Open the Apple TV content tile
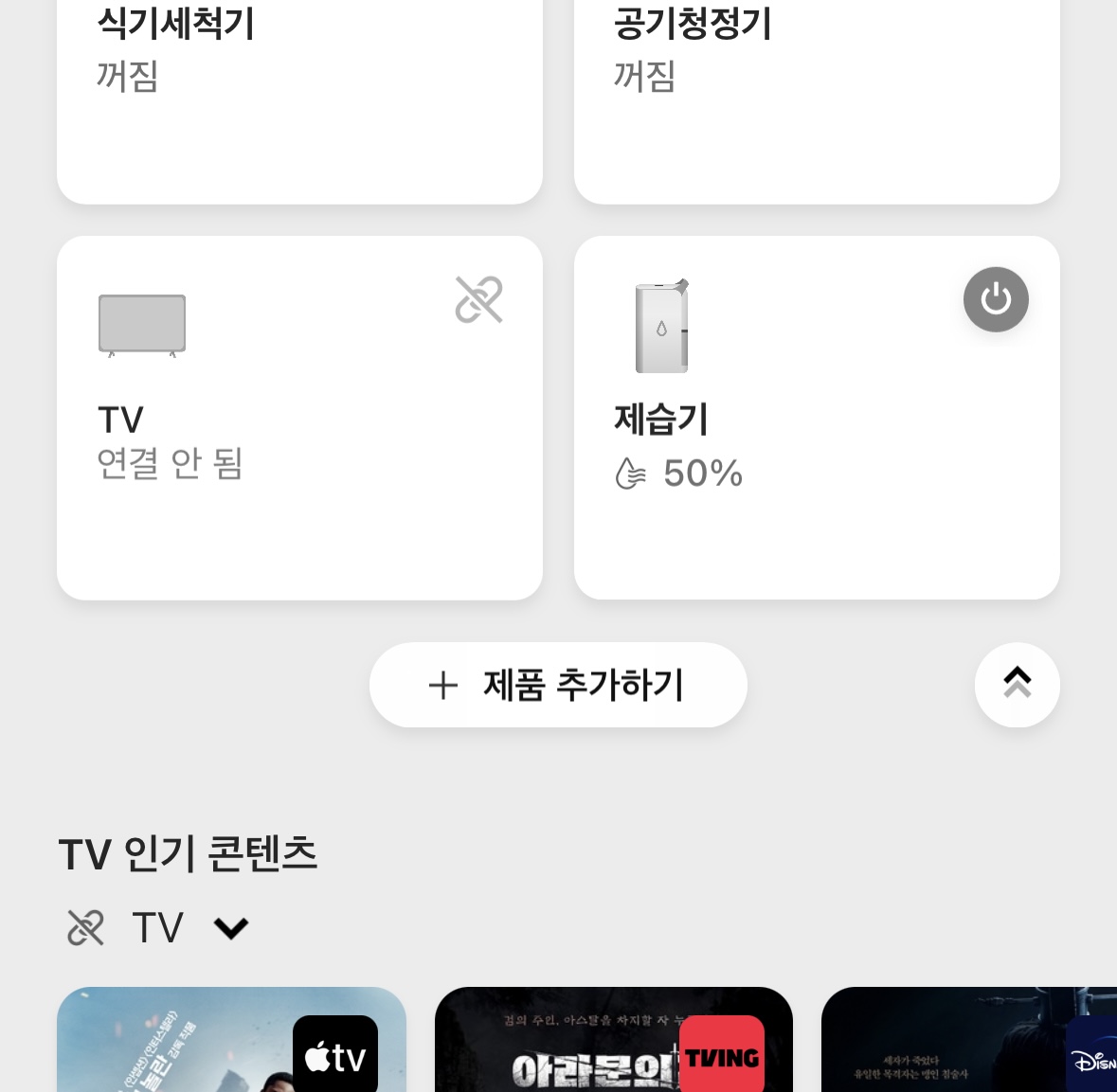This screenshot has height=1092, width=1117. click(231, 1042)
